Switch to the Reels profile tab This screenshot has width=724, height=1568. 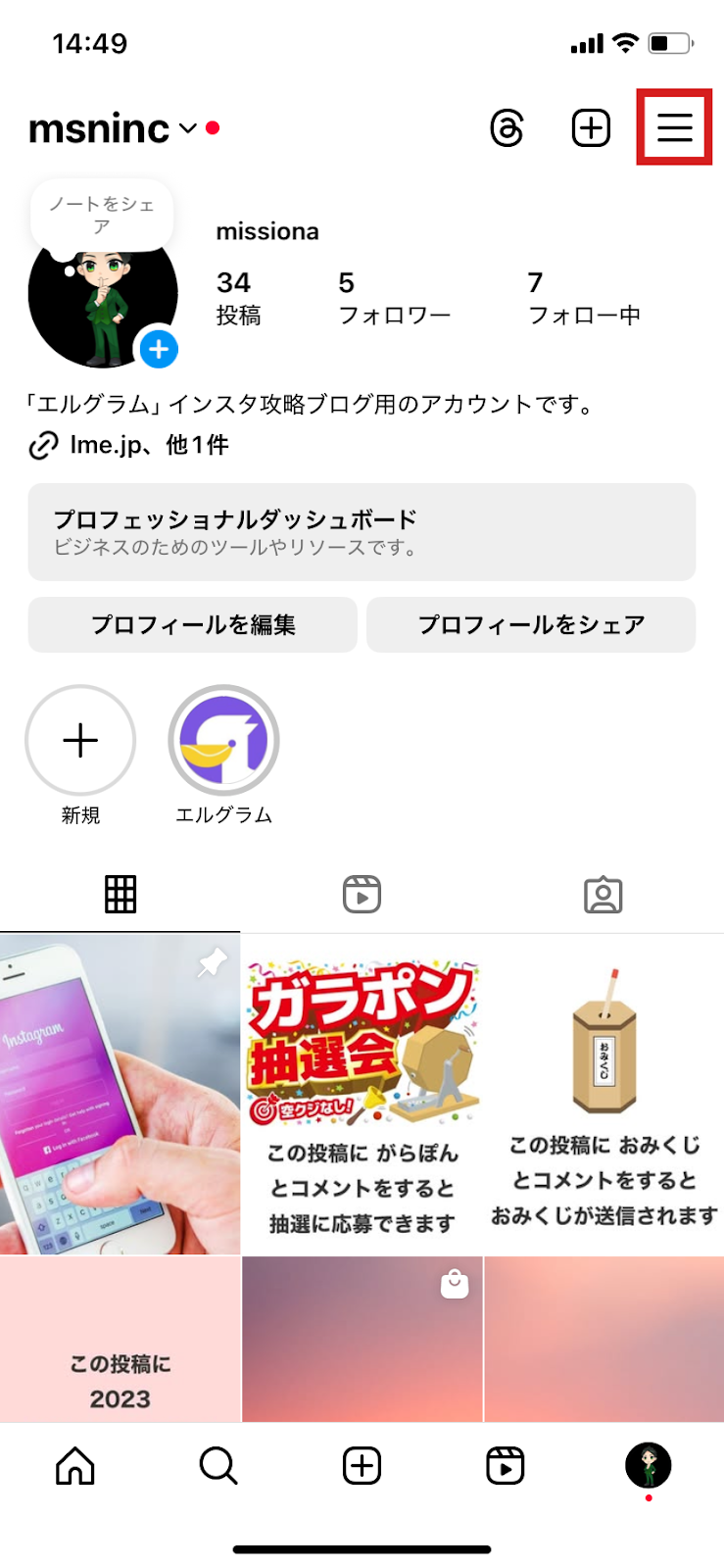362,894
